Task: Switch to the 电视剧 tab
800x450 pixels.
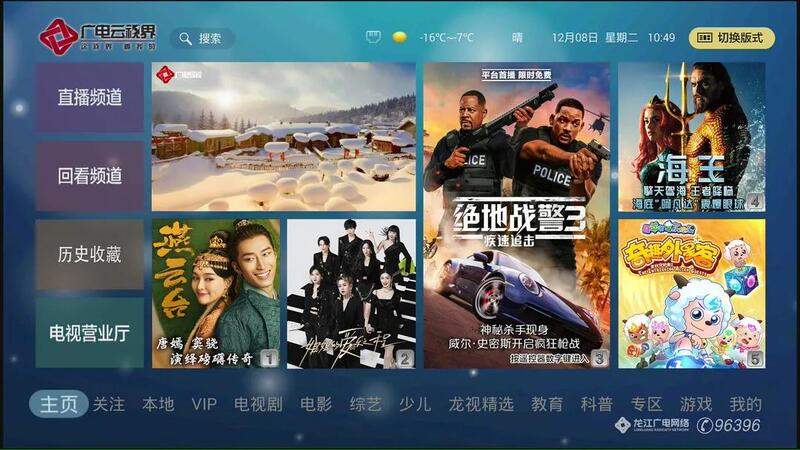Action: tap(258, 404)
